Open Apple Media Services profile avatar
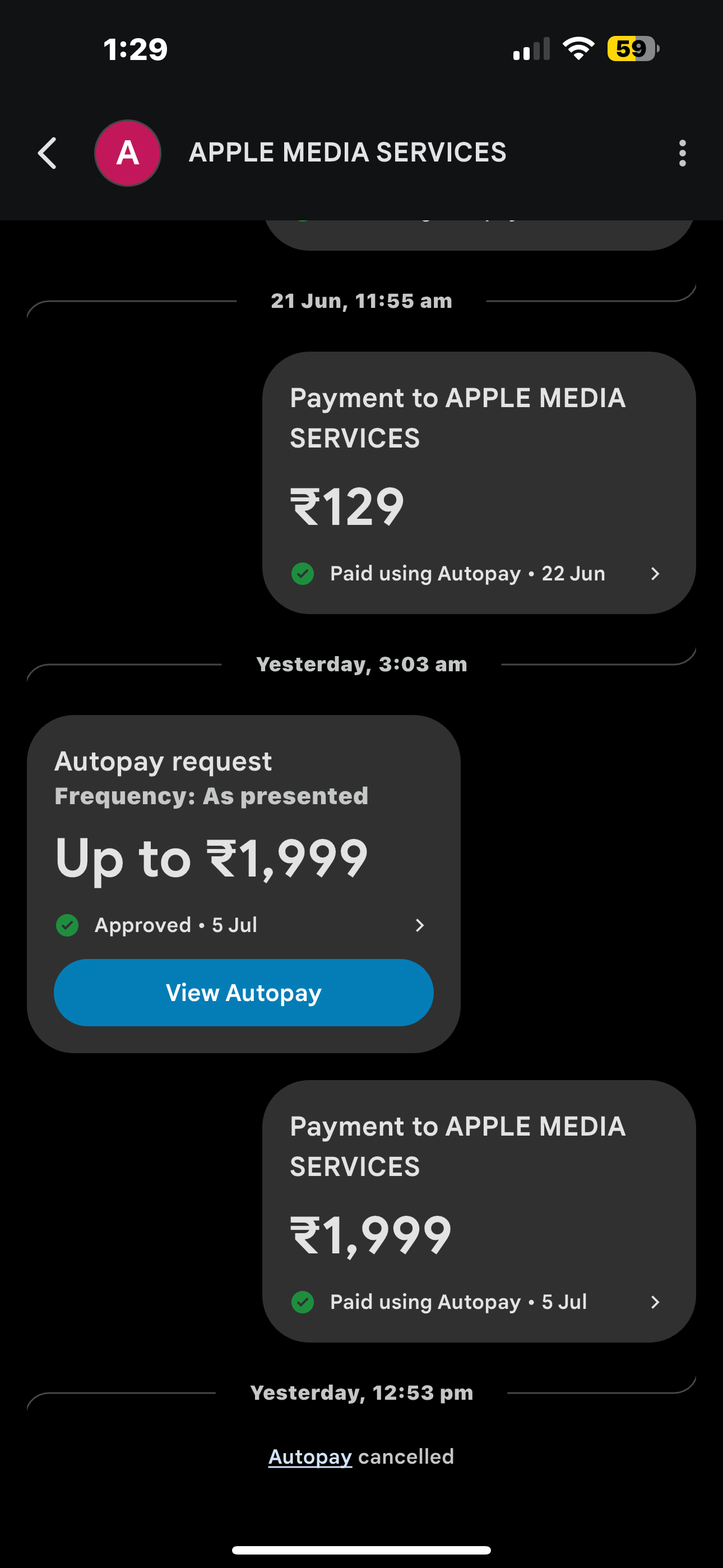 point(128,153)
